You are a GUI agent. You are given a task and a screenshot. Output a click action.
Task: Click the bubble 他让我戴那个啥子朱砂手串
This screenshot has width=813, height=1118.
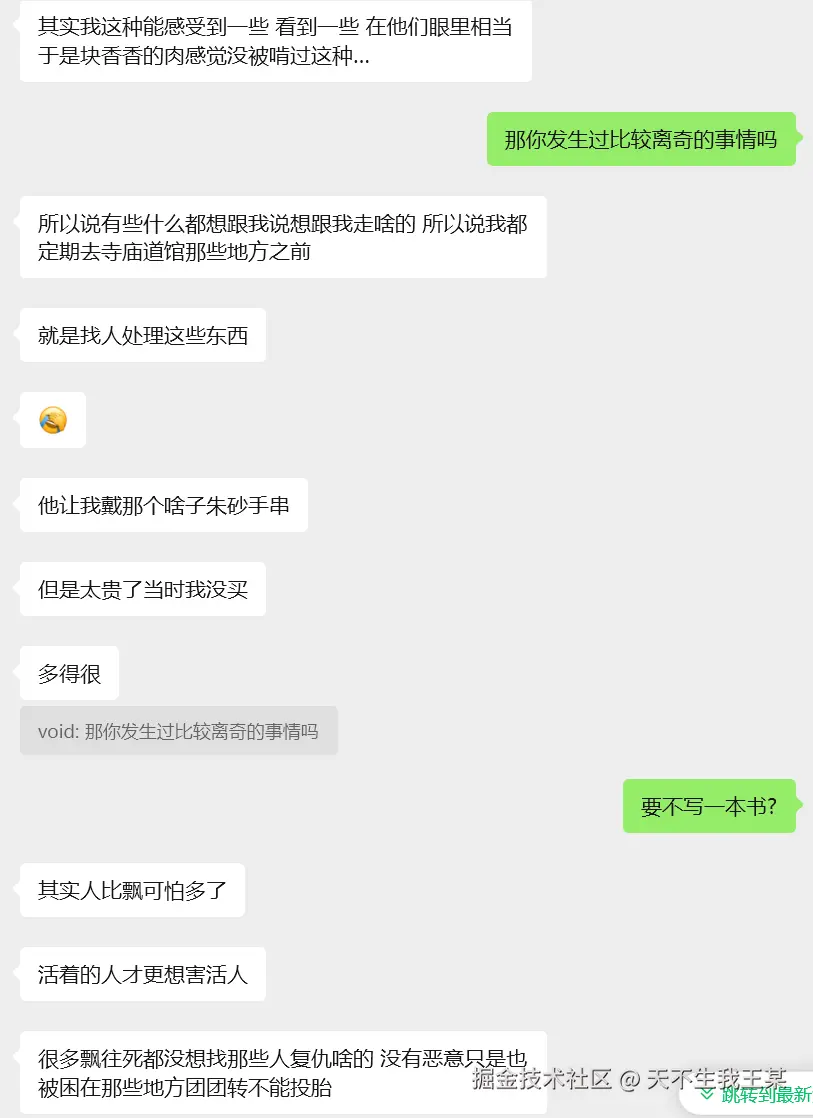(163, 505)
